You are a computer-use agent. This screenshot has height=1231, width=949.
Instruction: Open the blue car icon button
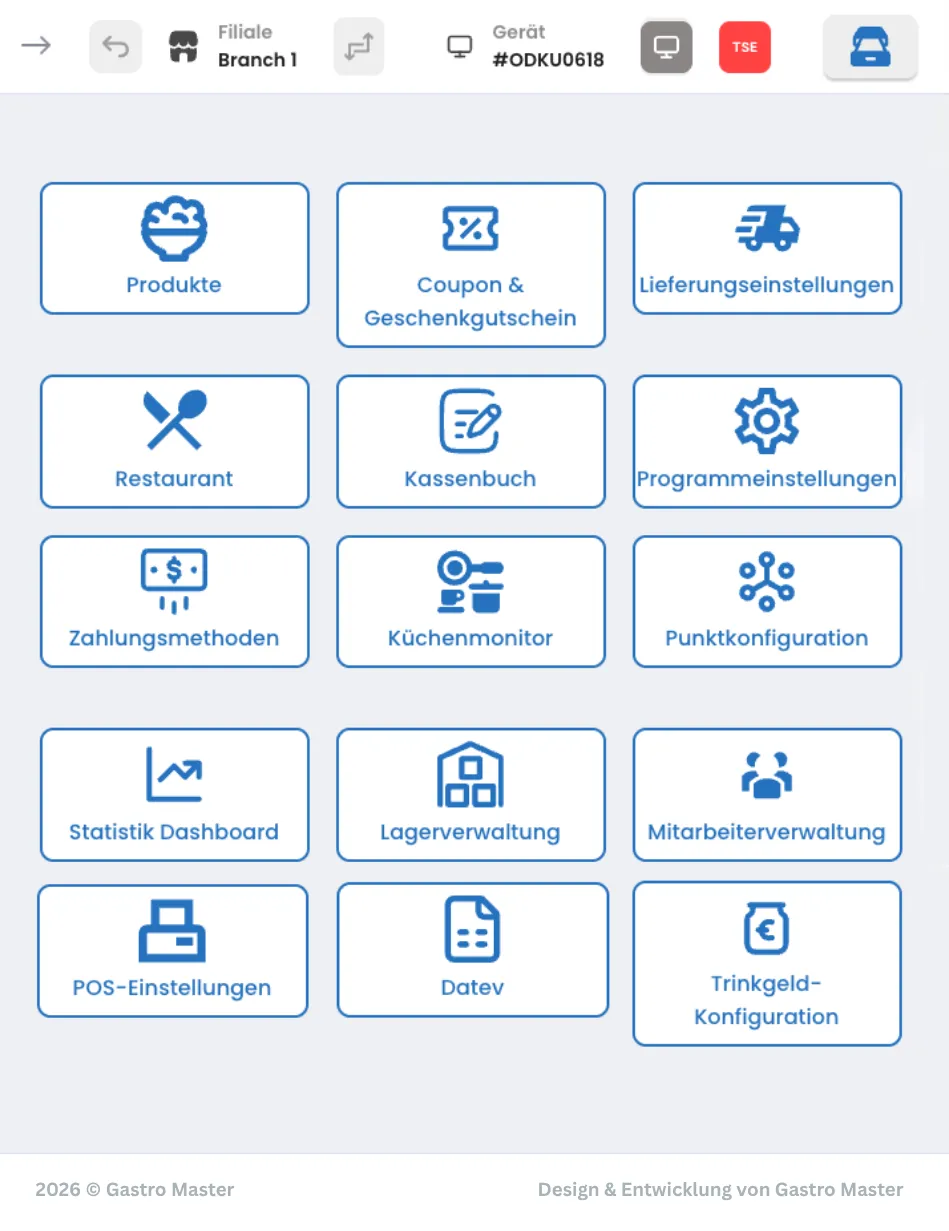click(x=870, y=47)
